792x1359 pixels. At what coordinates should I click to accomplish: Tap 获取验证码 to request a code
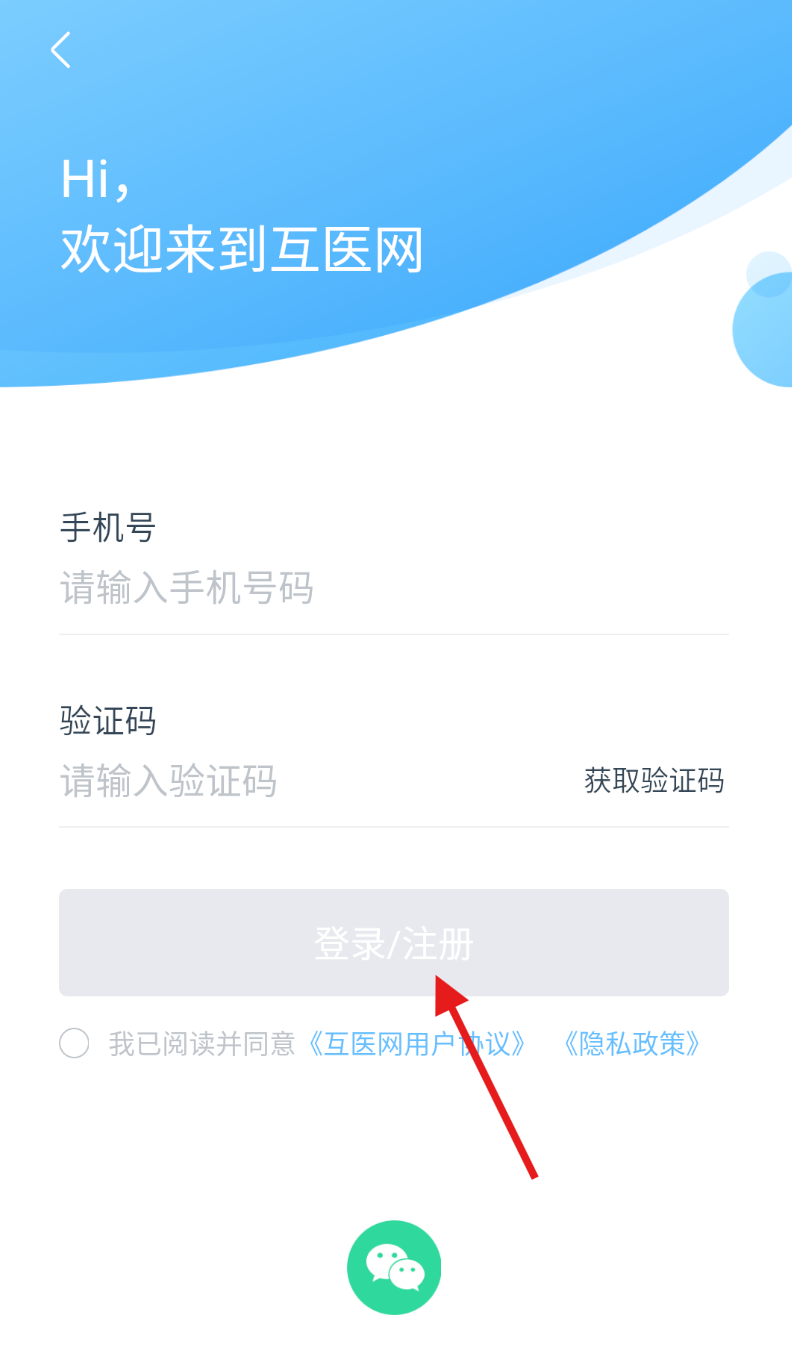(654, 781)
